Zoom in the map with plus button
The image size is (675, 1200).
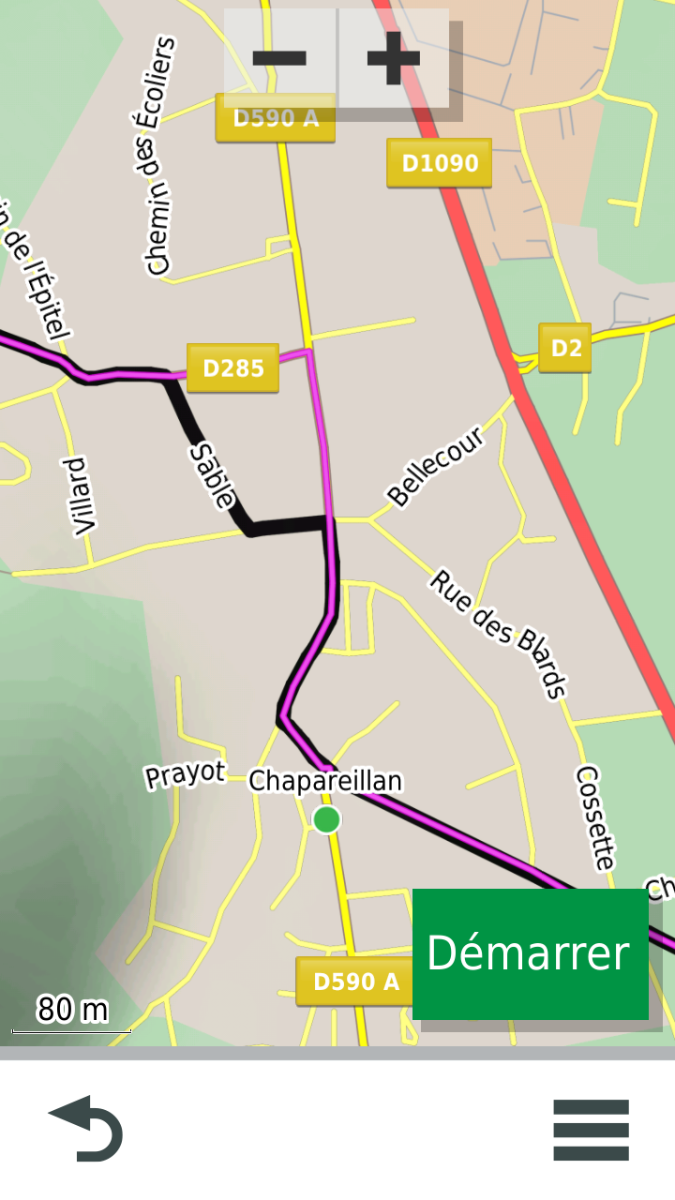coord(393,57)
